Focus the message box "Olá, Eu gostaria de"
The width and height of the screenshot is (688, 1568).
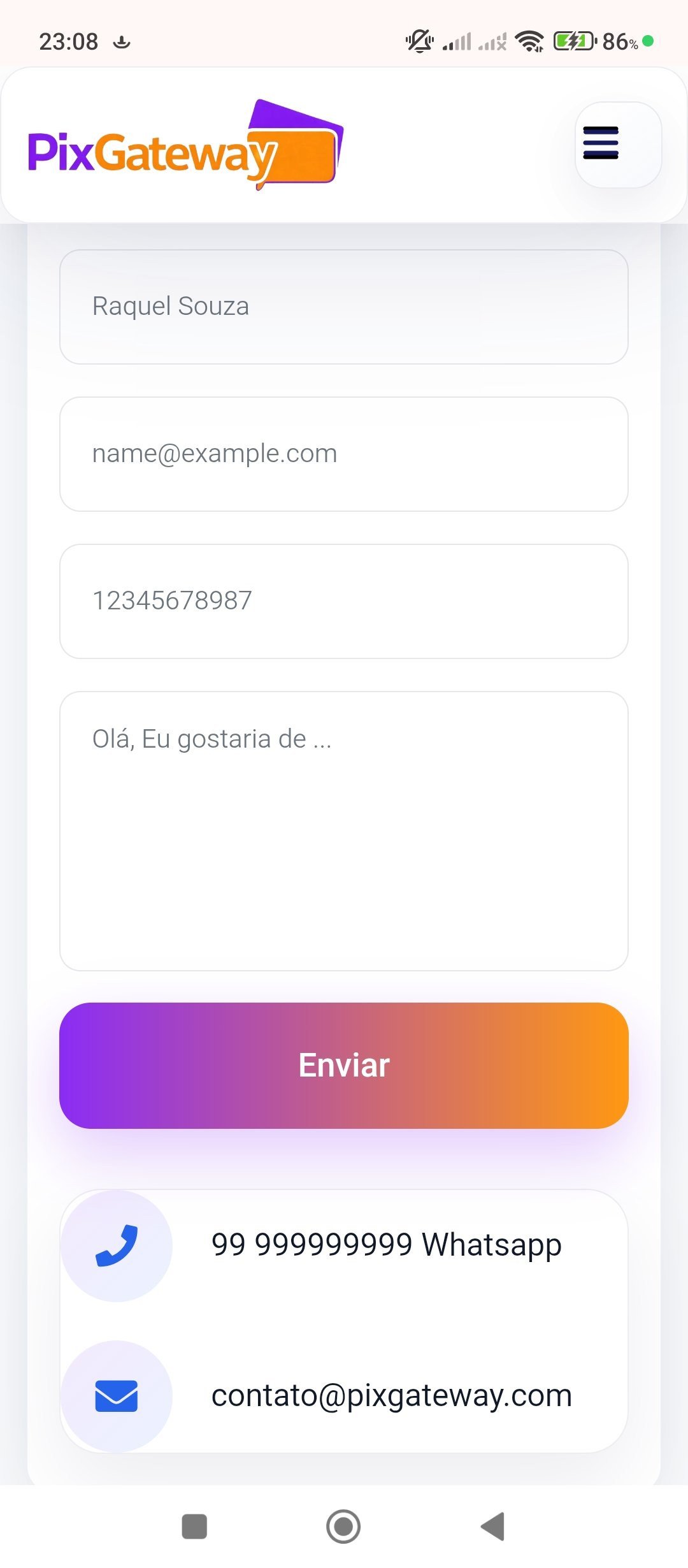(344, 831)
